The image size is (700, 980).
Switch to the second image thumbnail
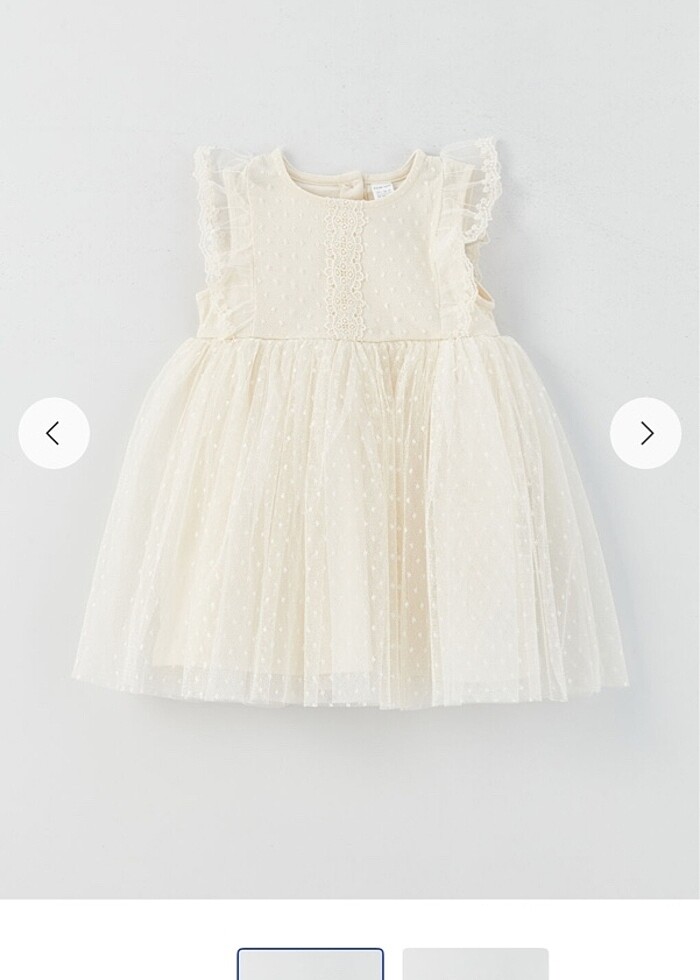[475, 965]
